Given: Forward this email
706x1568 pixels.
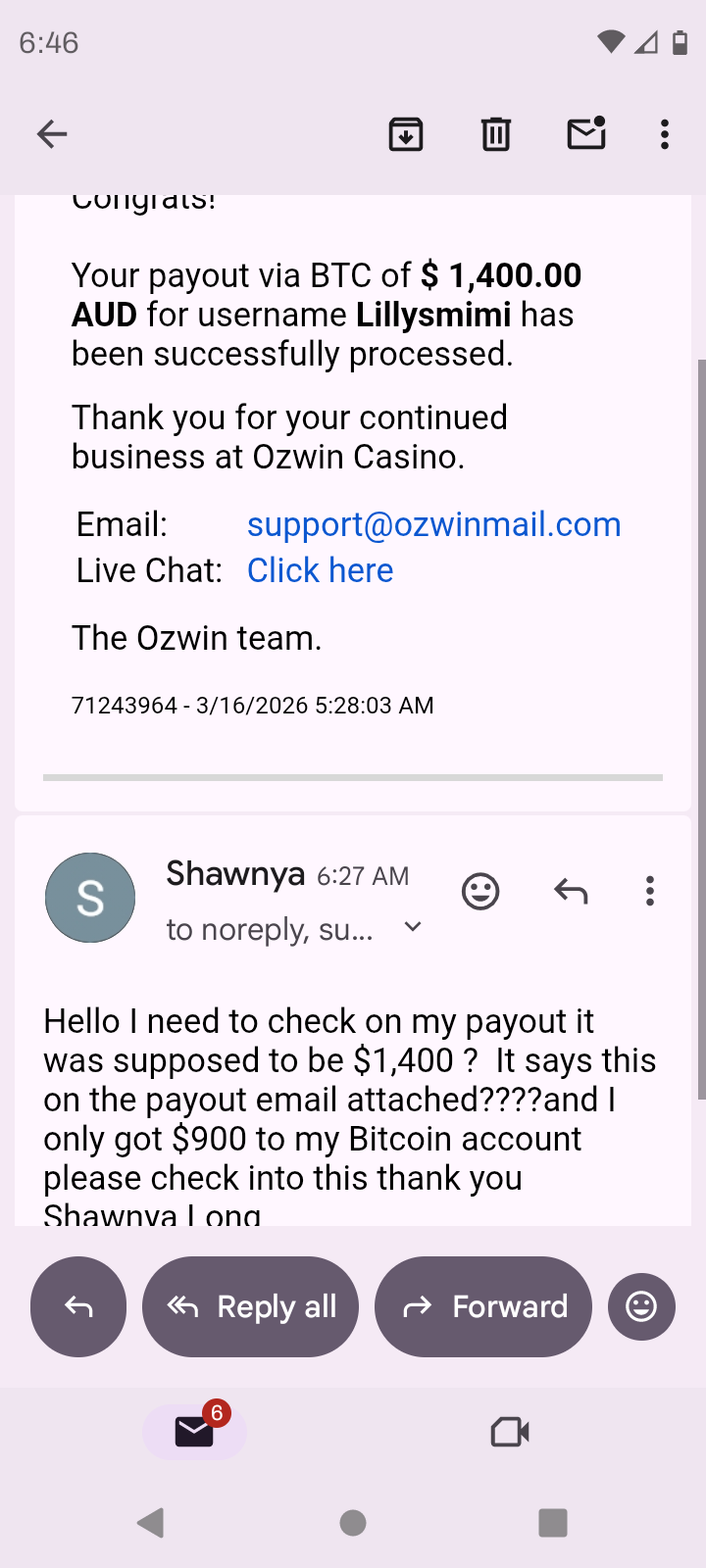Looking at the screenshot, I should 483,1306.
